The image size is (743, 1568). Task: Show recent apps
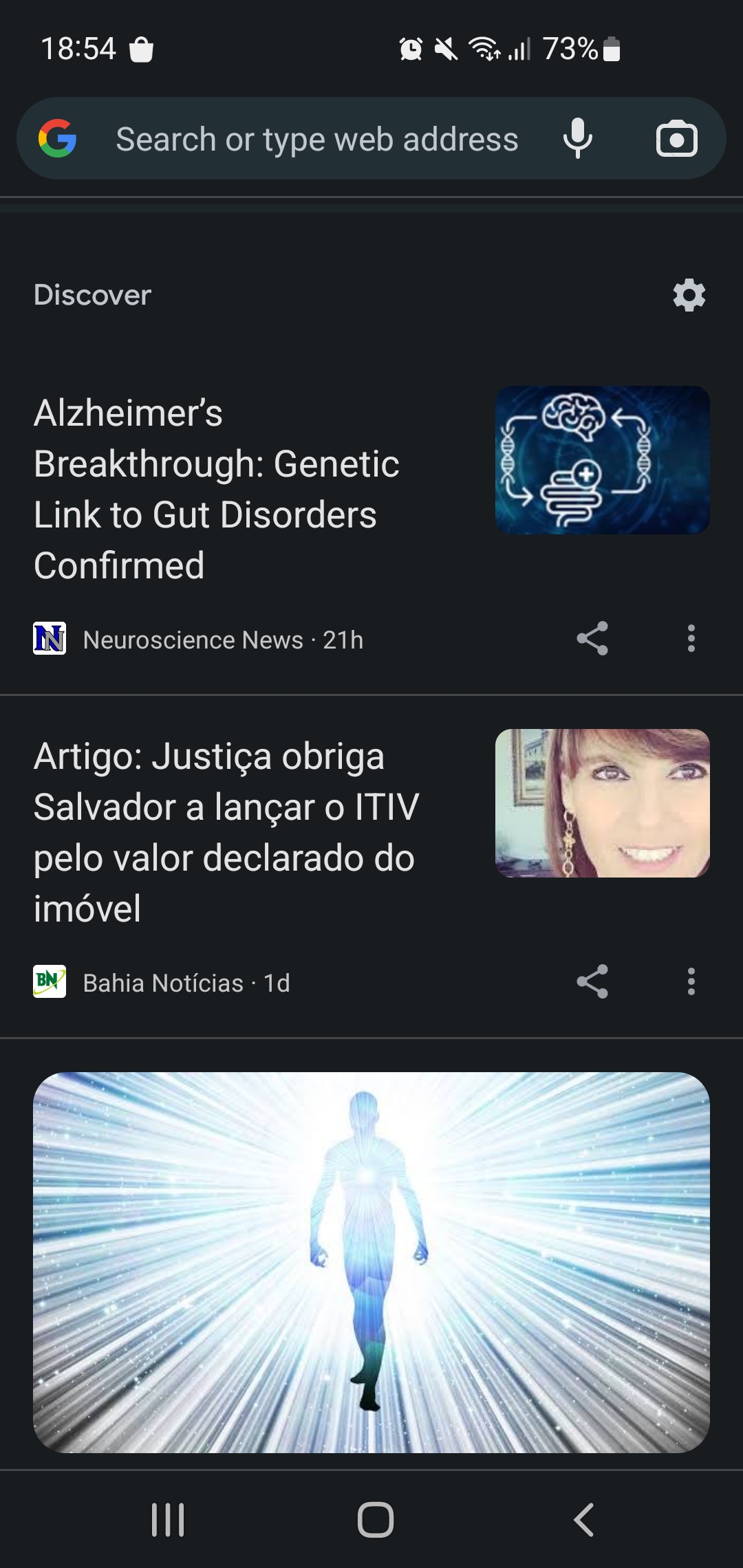pos(168,1520)
